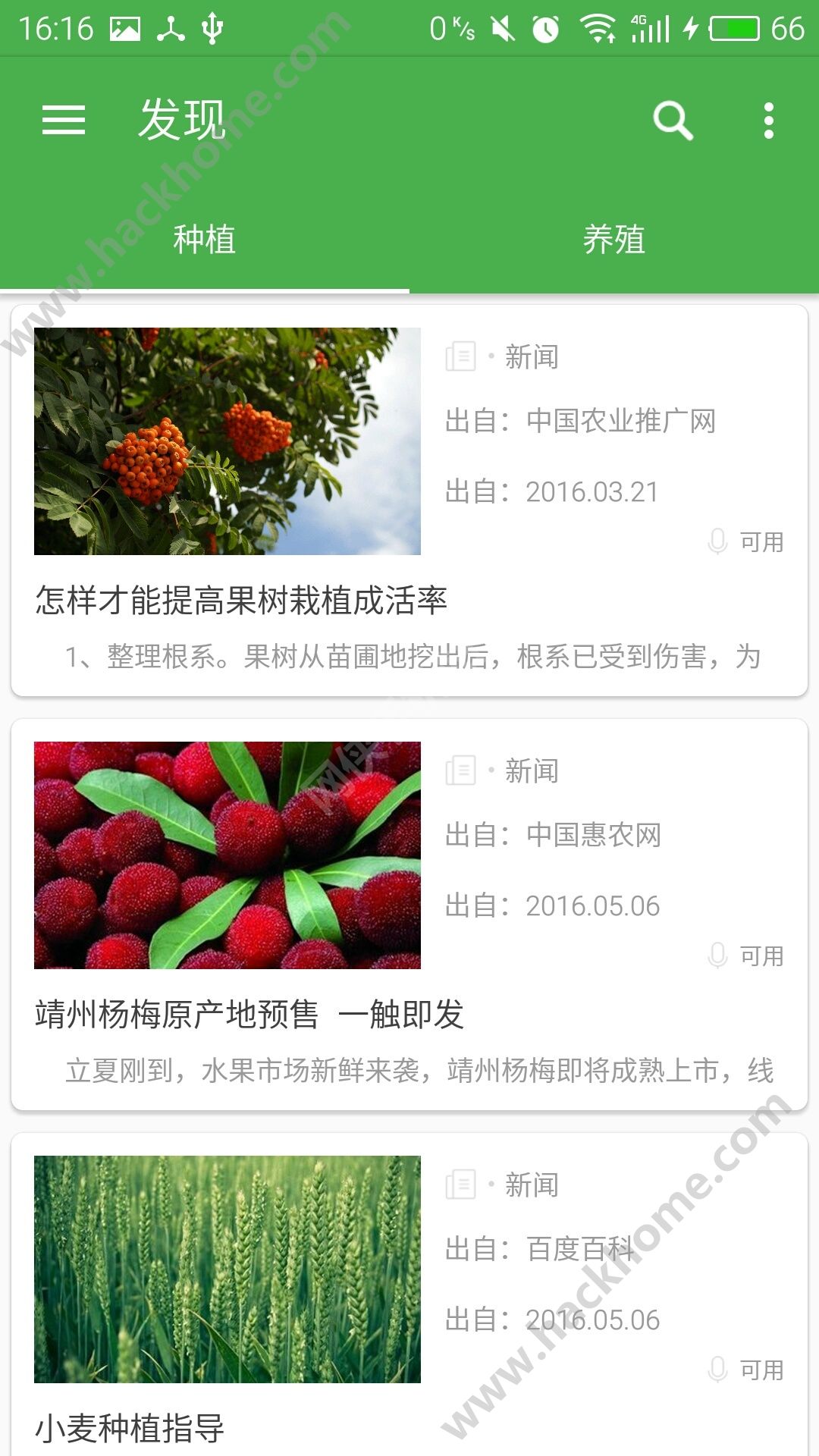Tap the microphone 可用 on the fruit tree article
The image size is (819, 1456).
click(x=746, y=541)
